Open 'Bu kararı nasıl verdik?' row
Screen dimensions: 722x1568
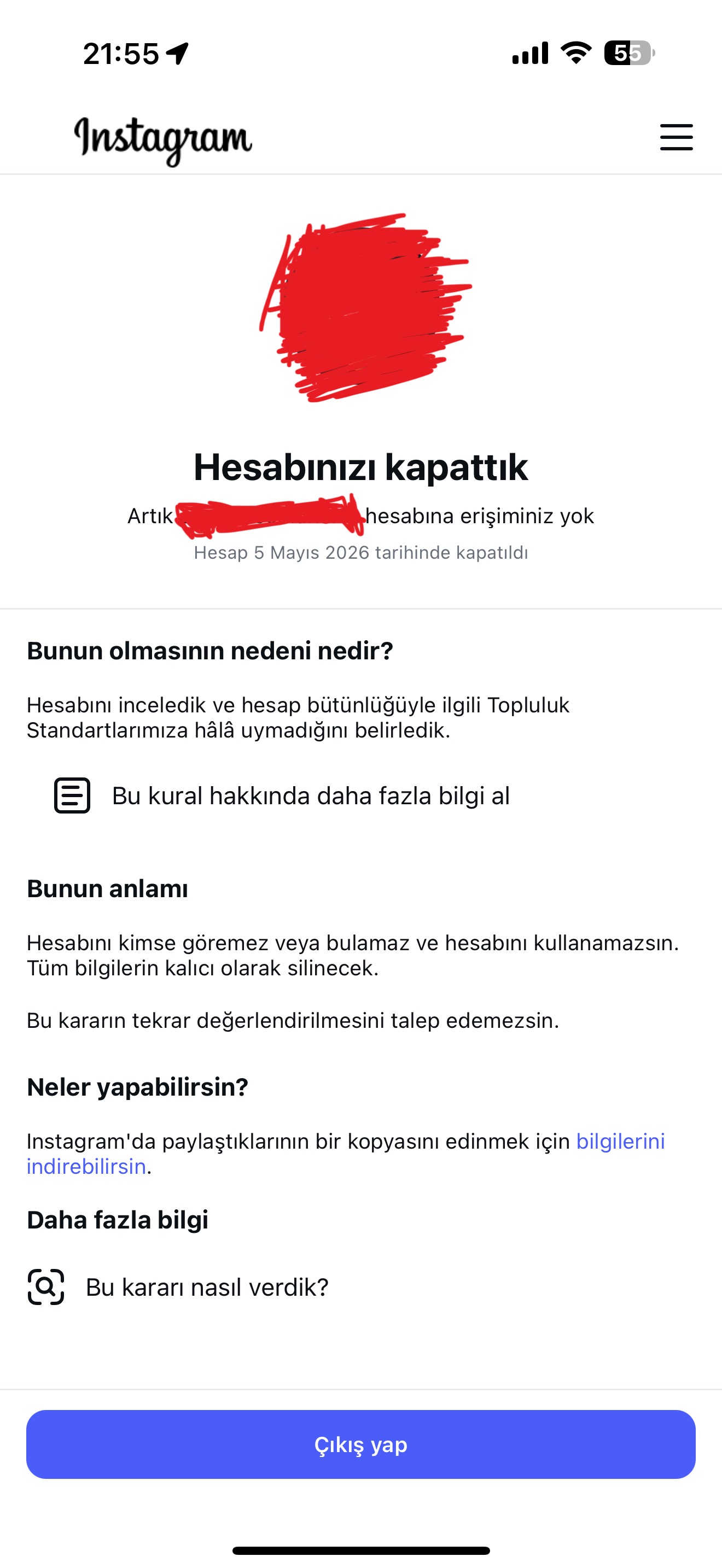[x=178, y=1287]
